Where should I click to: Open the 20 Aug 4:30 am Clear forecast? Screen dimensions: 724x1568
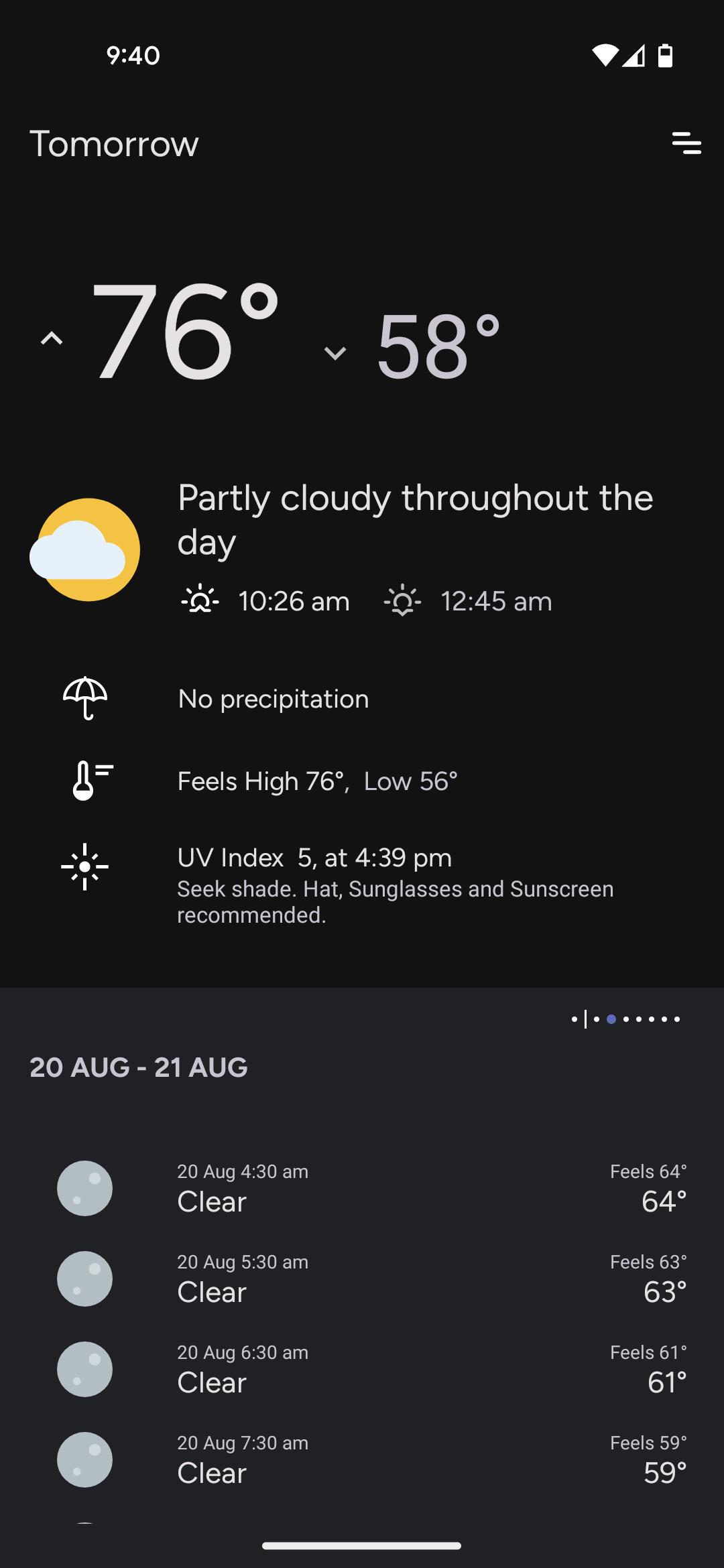click(362, 1189)
